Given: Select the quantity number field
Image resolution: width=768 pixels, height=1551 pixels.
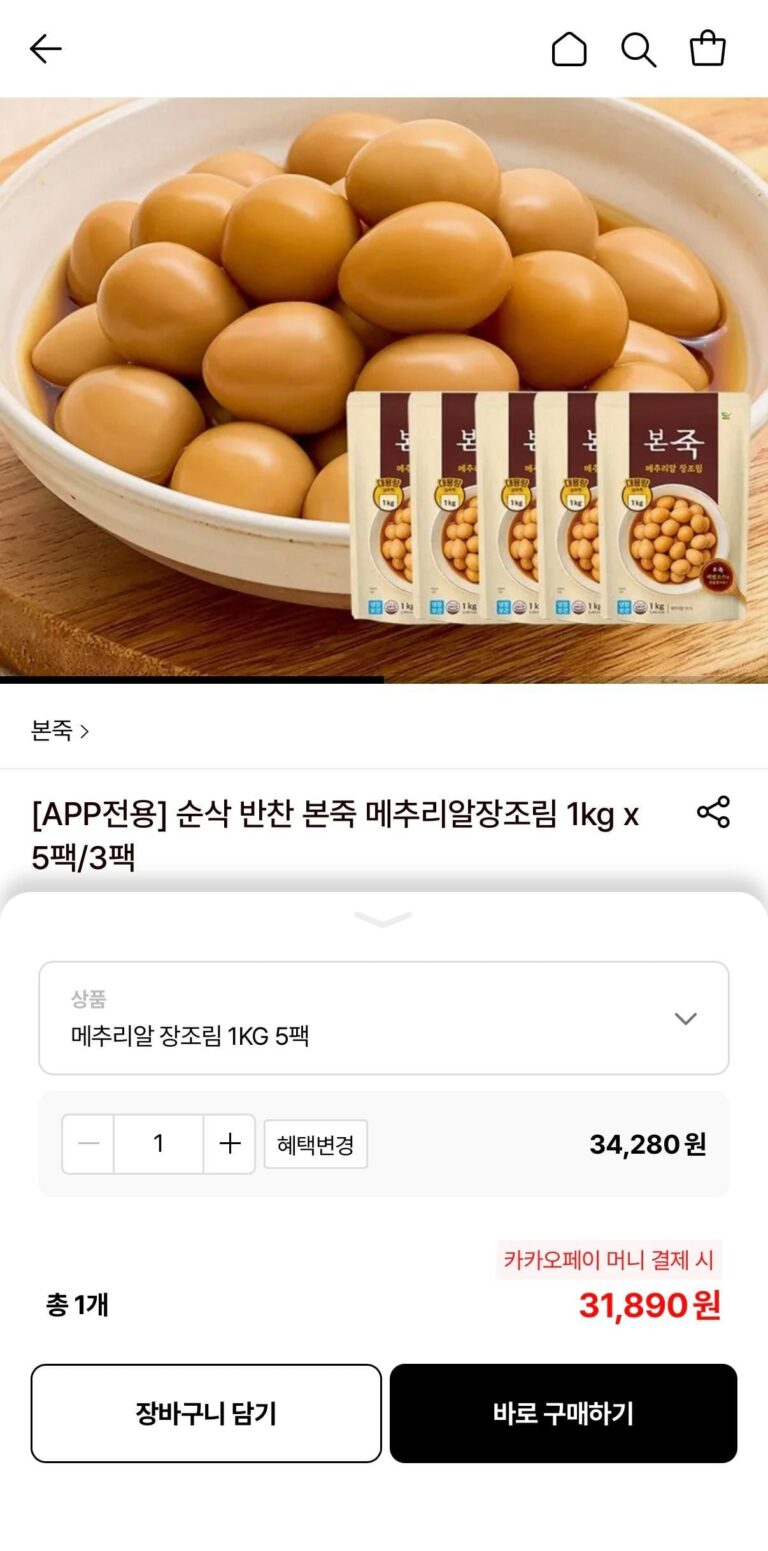Looking at the screenshot, I should [158, 1144].
